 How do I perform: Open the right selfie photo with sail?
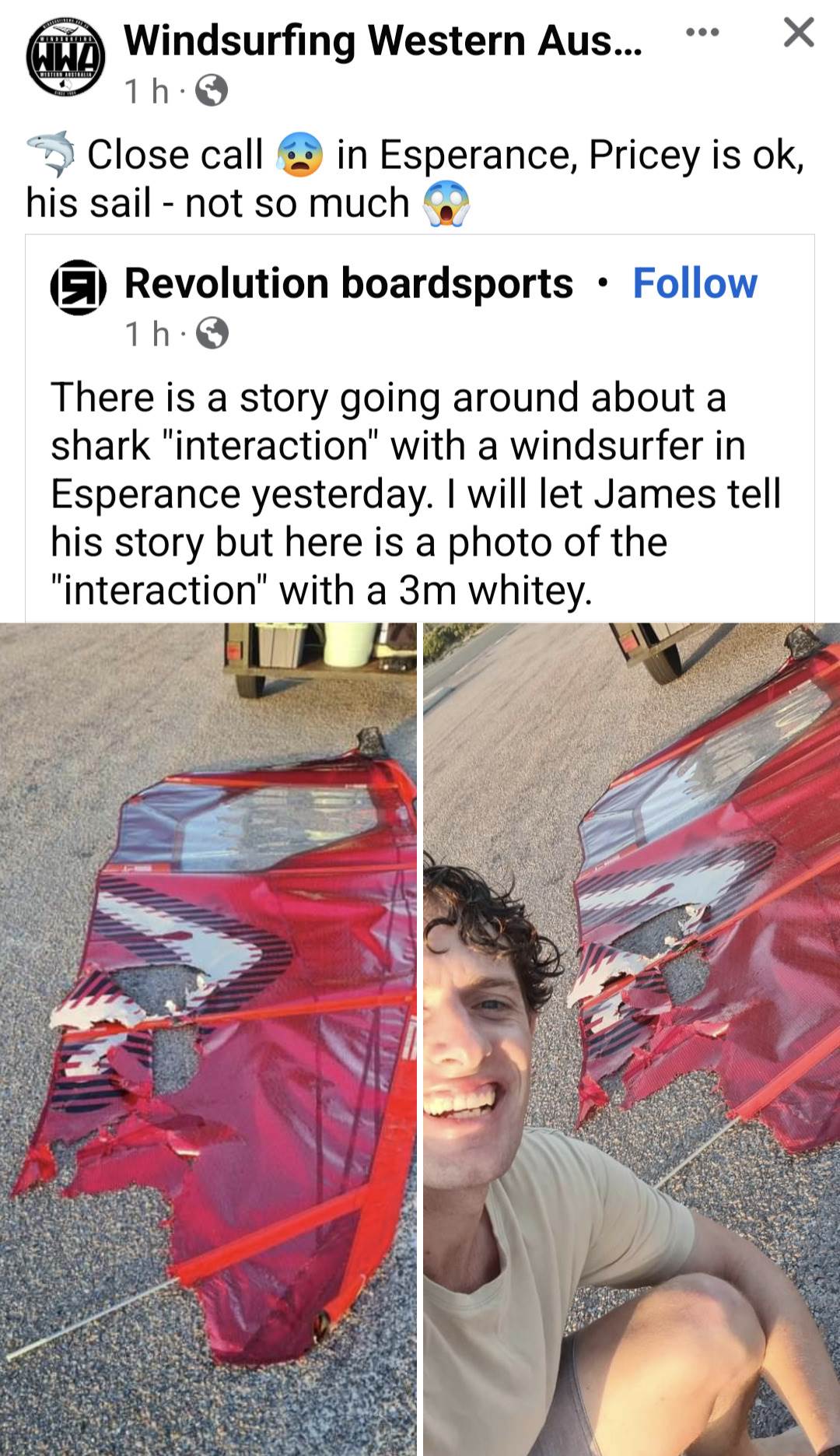(632, 1039)
